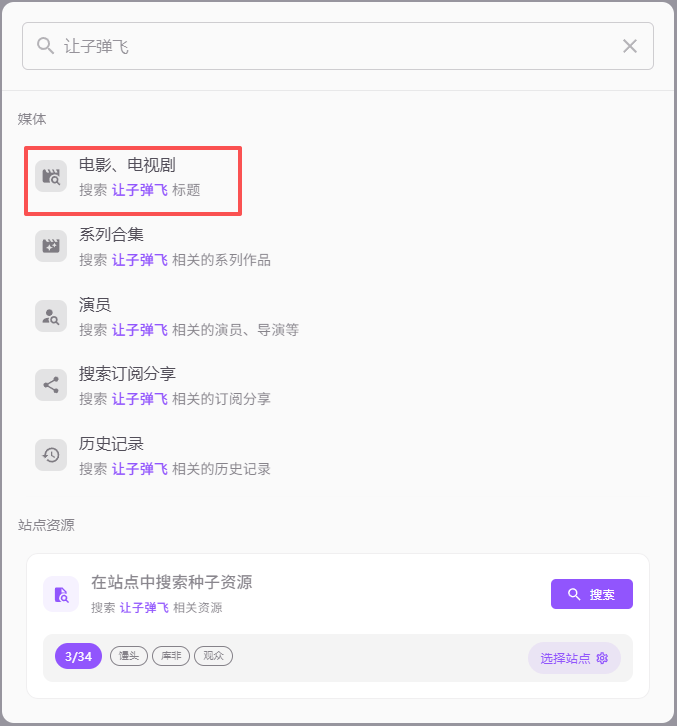Select the 馒头 site chip
Image resolution: width=677 pixels, height=726 pixels.
[x=129, y=657]
